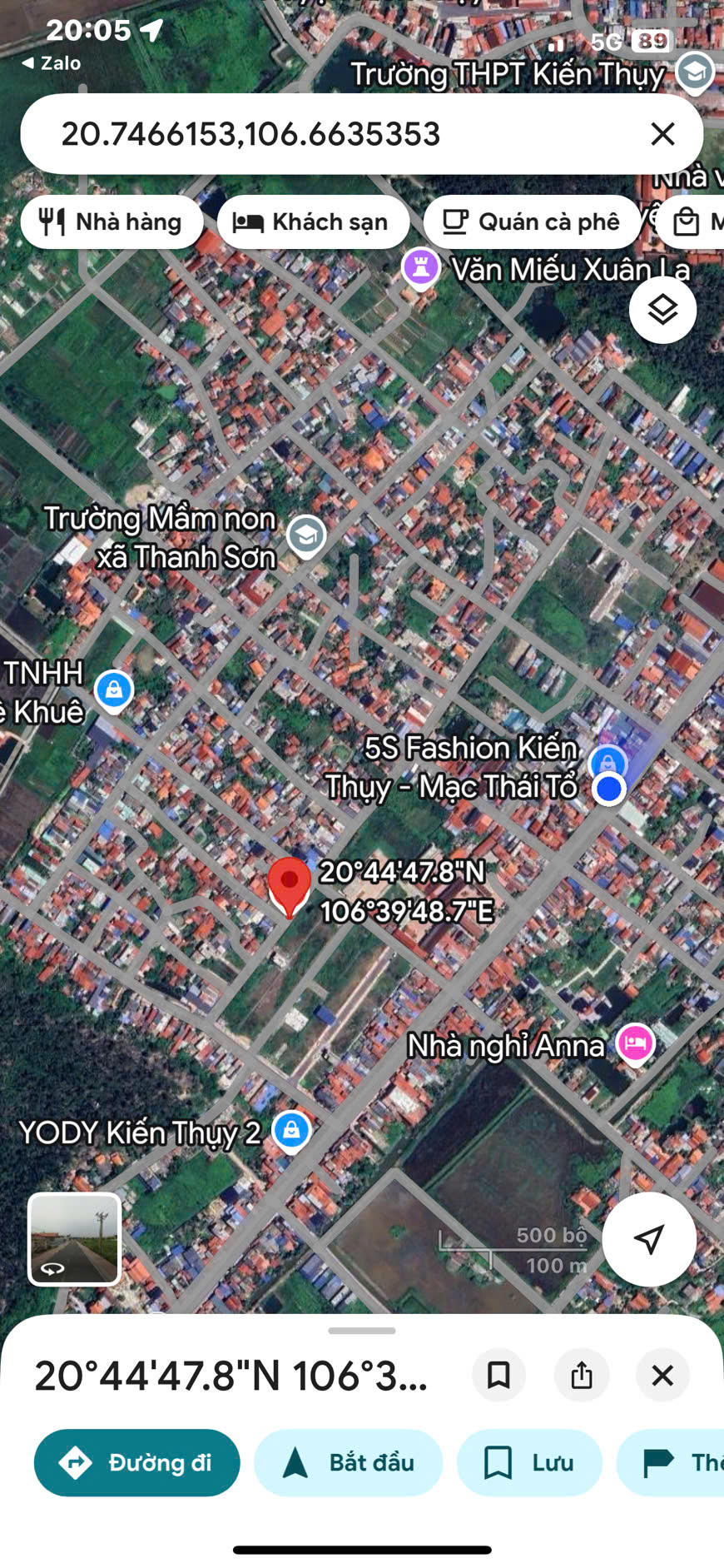Tap the Lưu button
The image size is (724, 1568).
click(x=529, y=1463)
